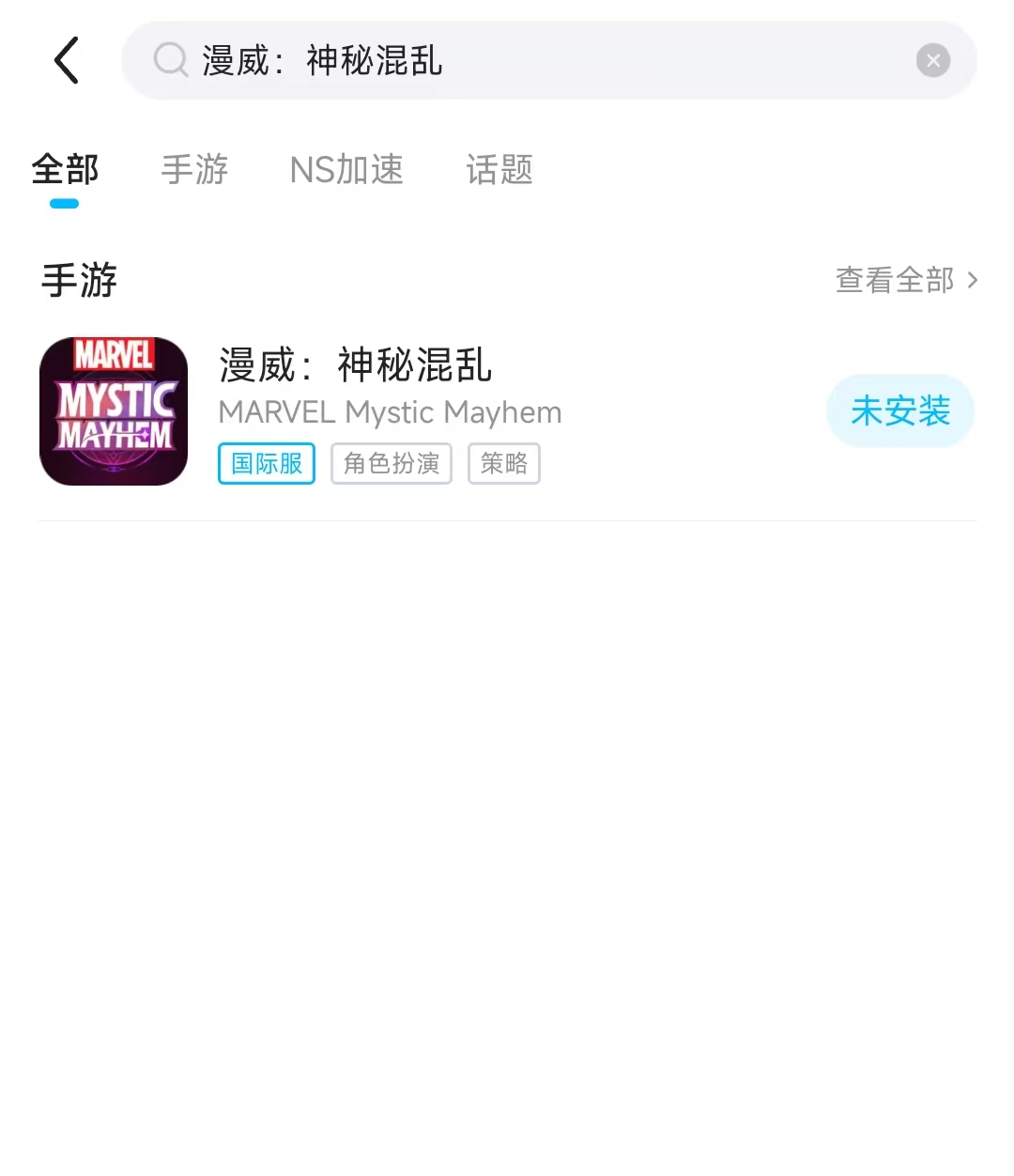Open the NS加速 tab
Screen dimensions: 1014x1176
[346, 170]
